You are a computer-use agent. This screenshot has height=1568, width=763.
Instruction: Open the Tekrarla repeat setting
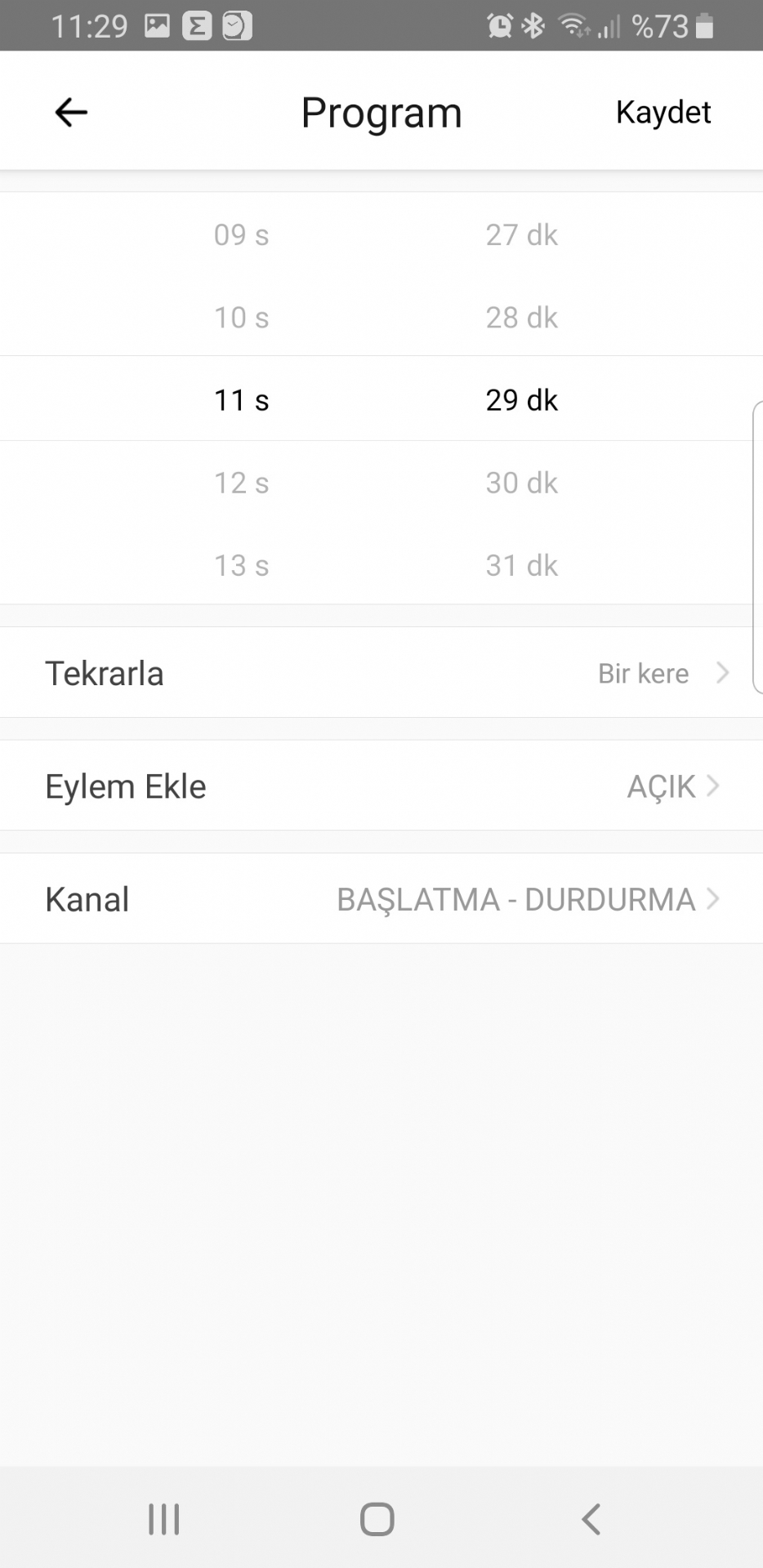click(381, 673)
